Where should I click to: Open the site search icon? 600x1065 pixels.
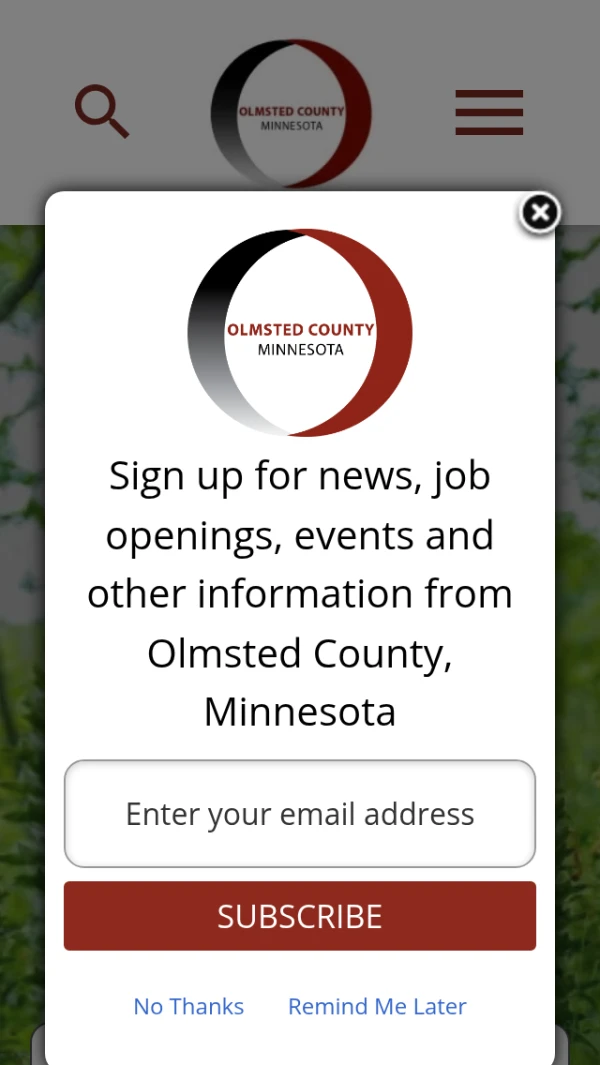(102, 111)
